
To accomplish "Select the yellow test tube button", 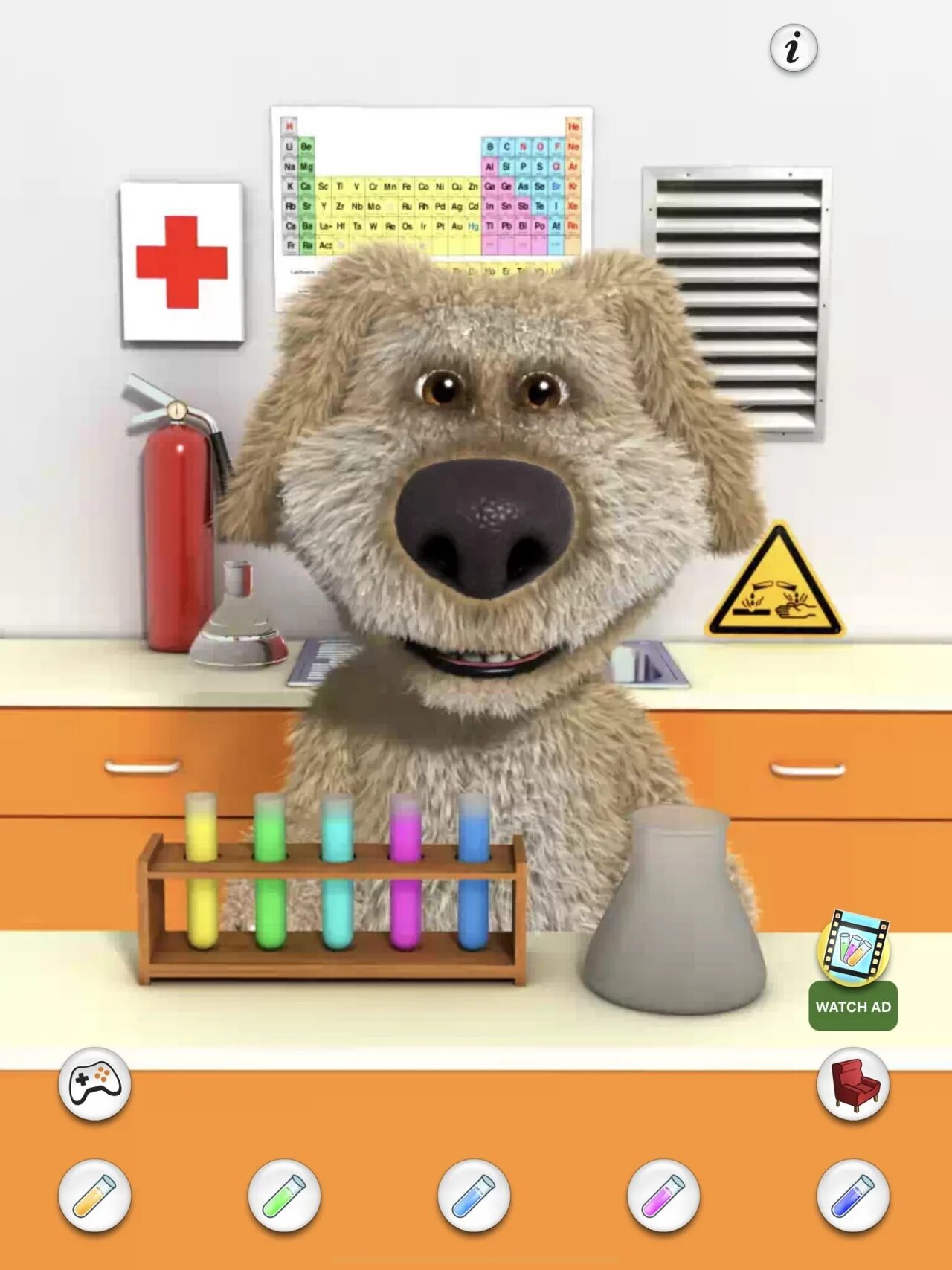I will point(94,1196).
